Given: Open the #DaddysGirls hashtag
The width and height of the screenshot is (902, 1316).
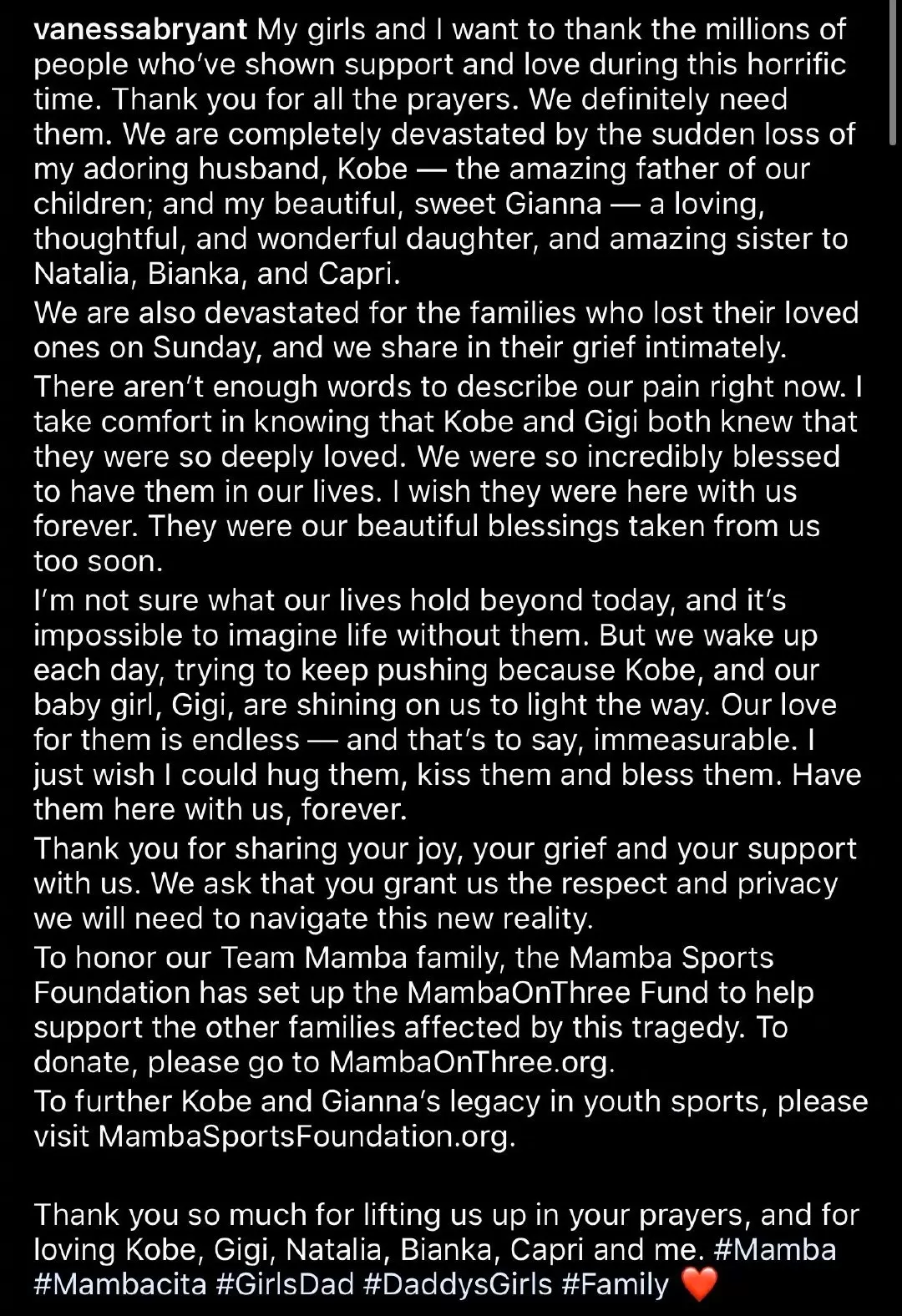Looking at the screenshot, I should pos(458,1284).
